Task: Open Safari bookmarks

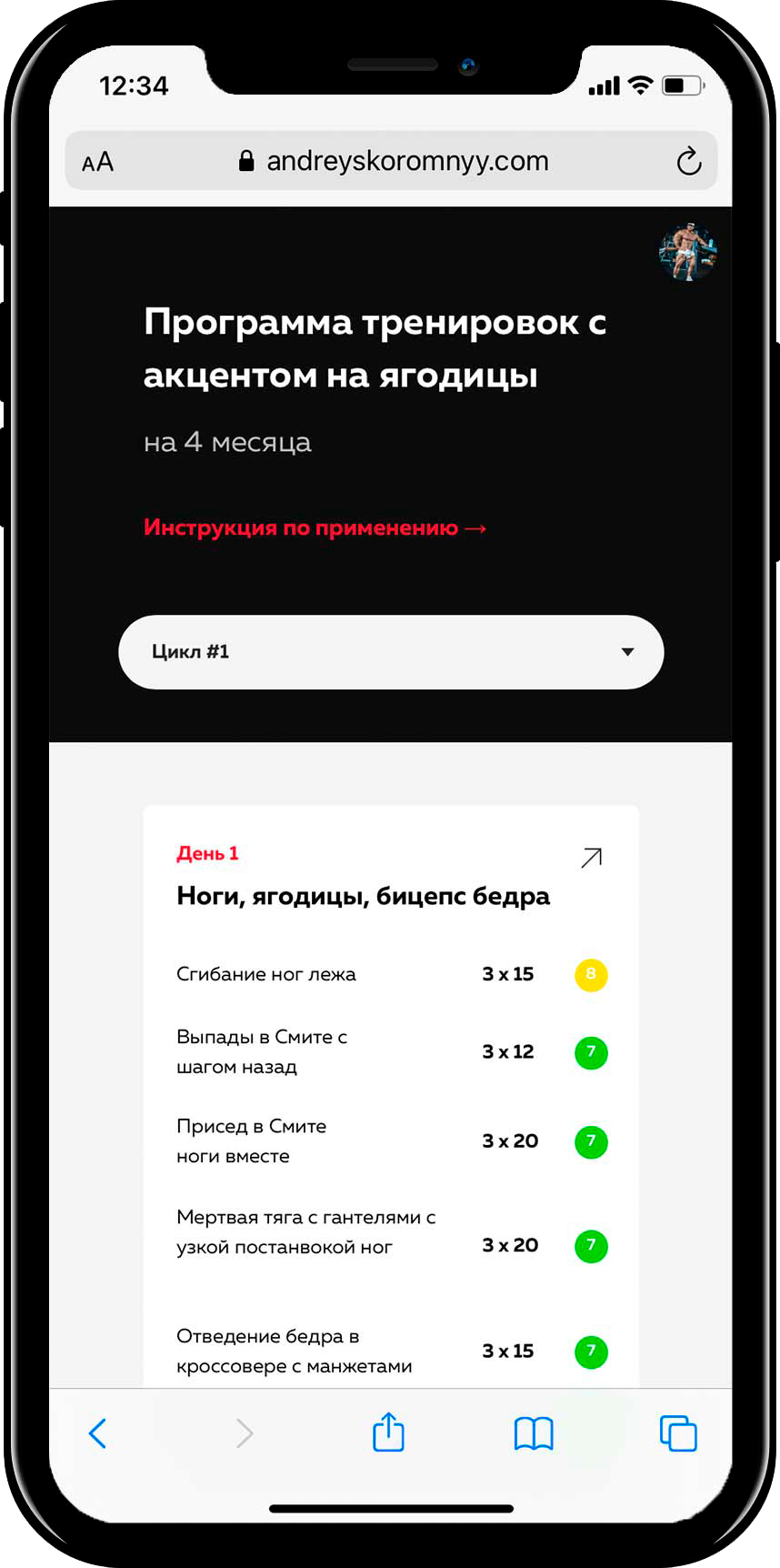Action: click(x=534, y=1433)
